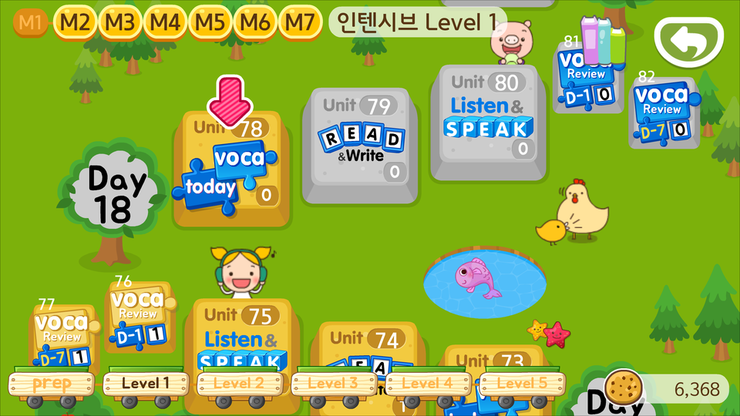Select the Level 3 train car
Screen dimensions: 740x416
pyautogui.click(x=334, y=383)
